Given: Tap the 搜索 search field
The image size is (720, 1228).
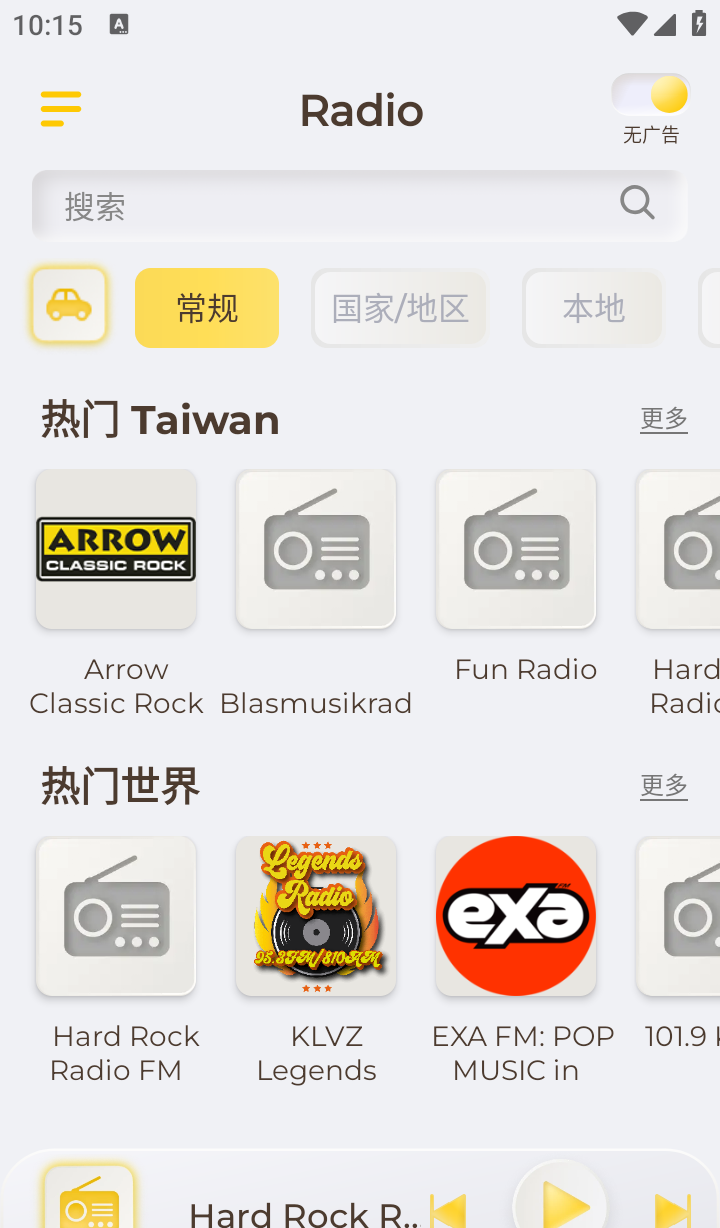Looking at the screenshot, I should (340, 205).
